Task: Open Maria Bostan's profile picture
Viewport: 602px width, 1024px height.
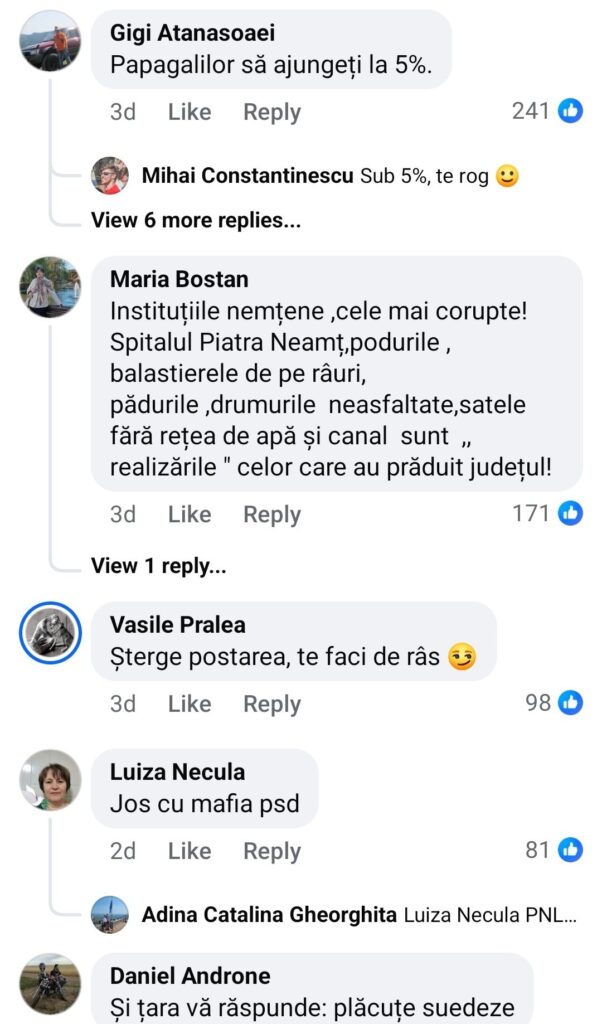Action: click(x=50, y=288)
